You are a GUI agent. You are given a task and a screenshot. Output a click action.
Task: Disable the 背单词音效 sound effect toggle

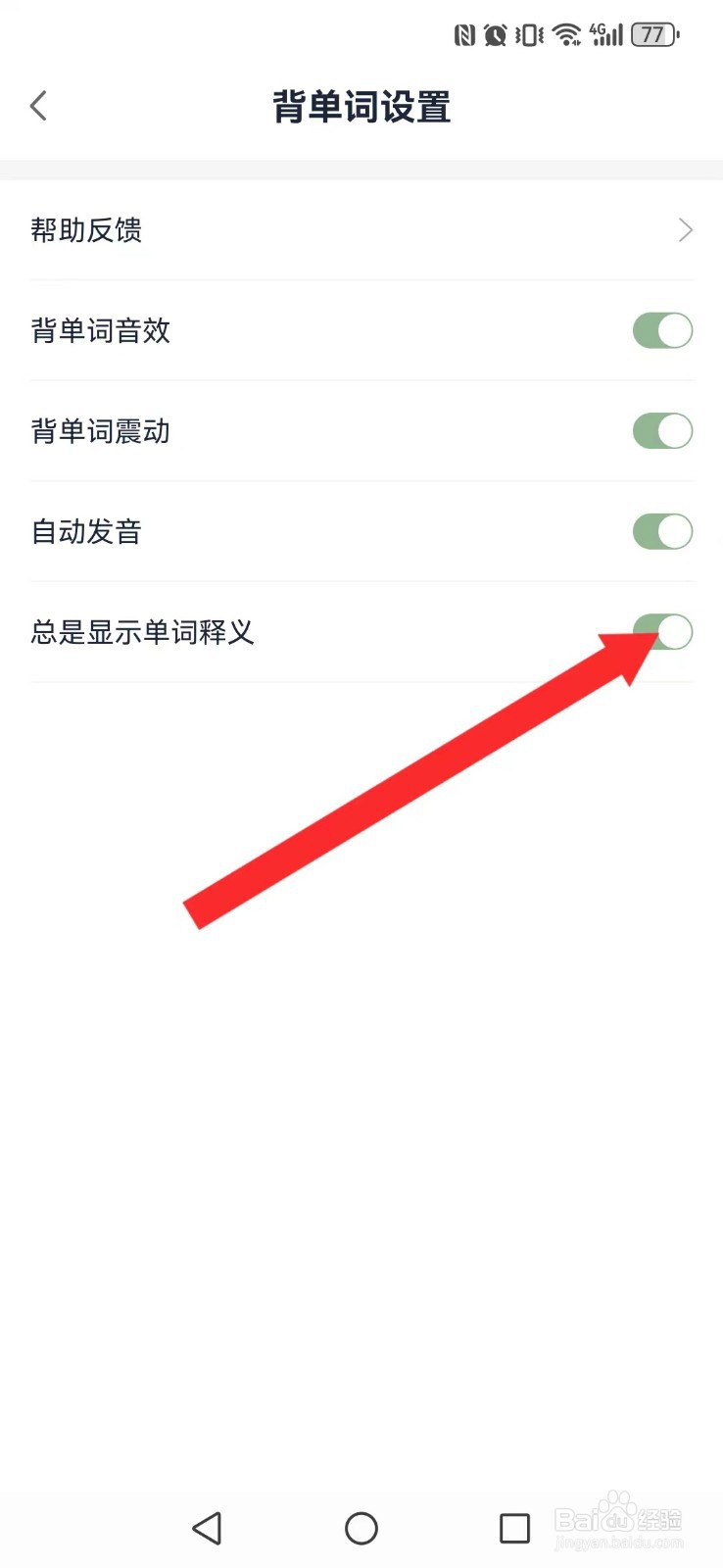(662, 331)
